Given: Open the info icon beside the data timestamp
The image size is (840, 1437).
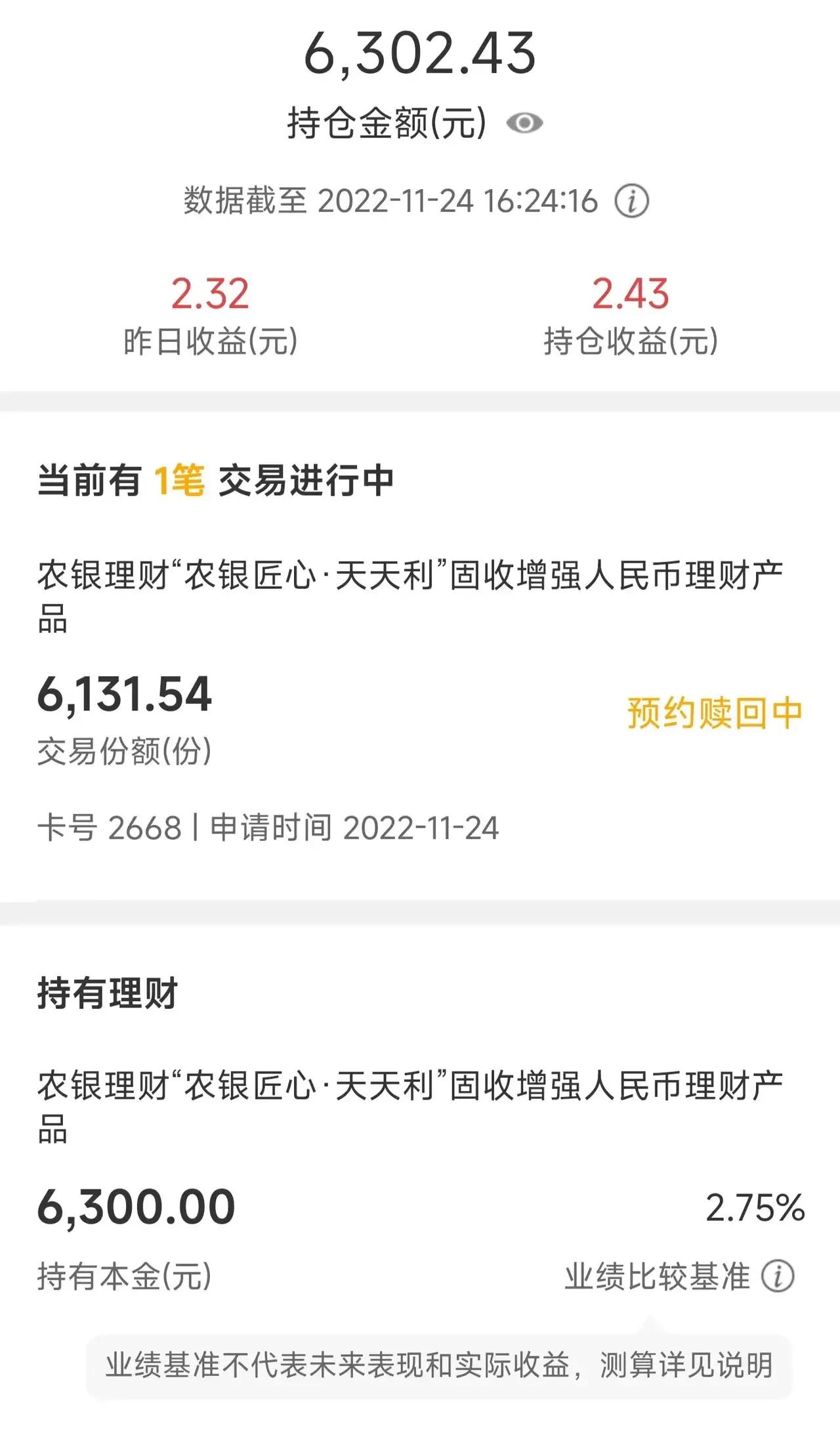Looking at the screenshot, I should pyautogui.click(x=632, y=201).
